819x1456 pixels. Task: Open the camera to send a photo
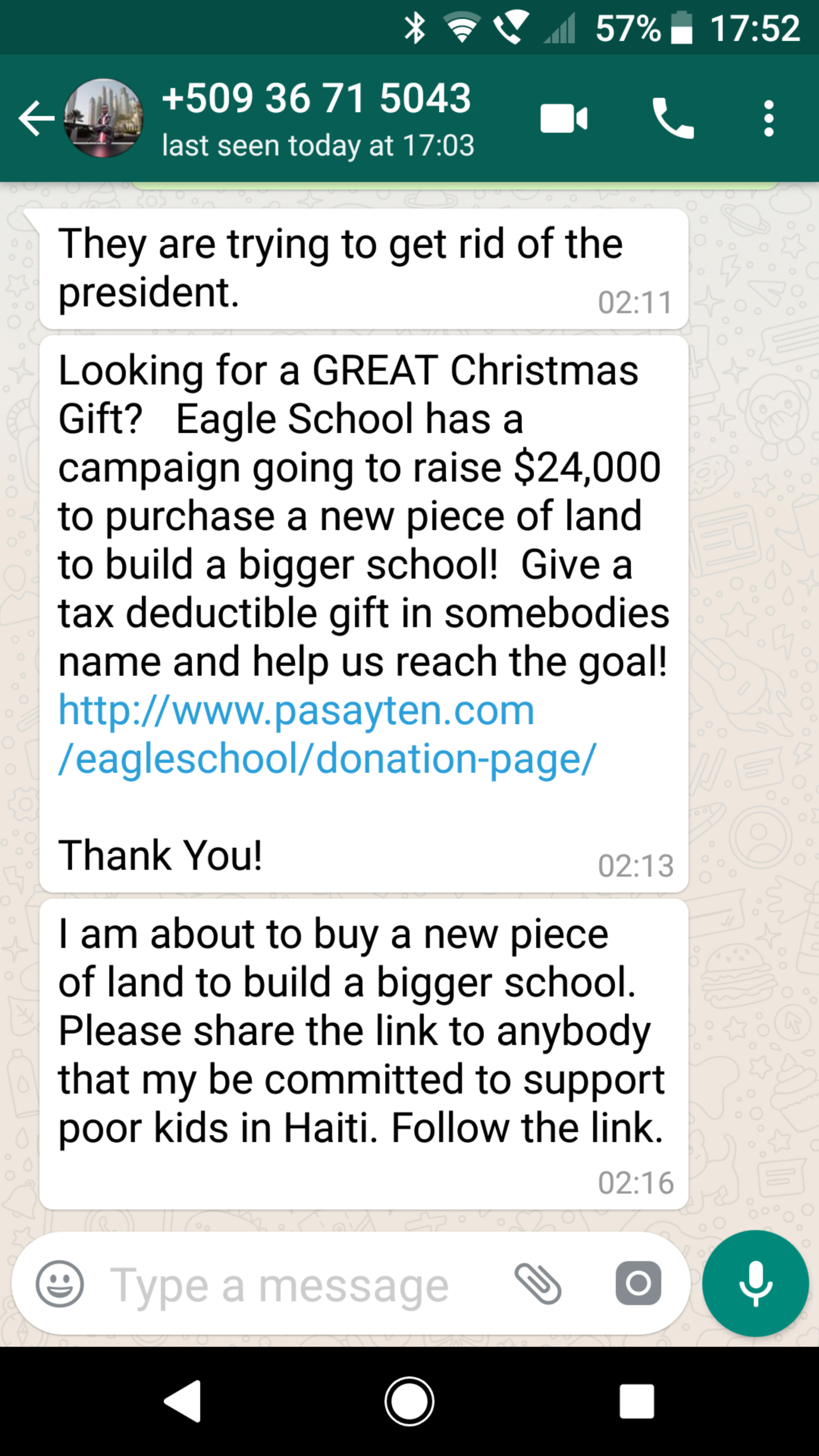638,1283
